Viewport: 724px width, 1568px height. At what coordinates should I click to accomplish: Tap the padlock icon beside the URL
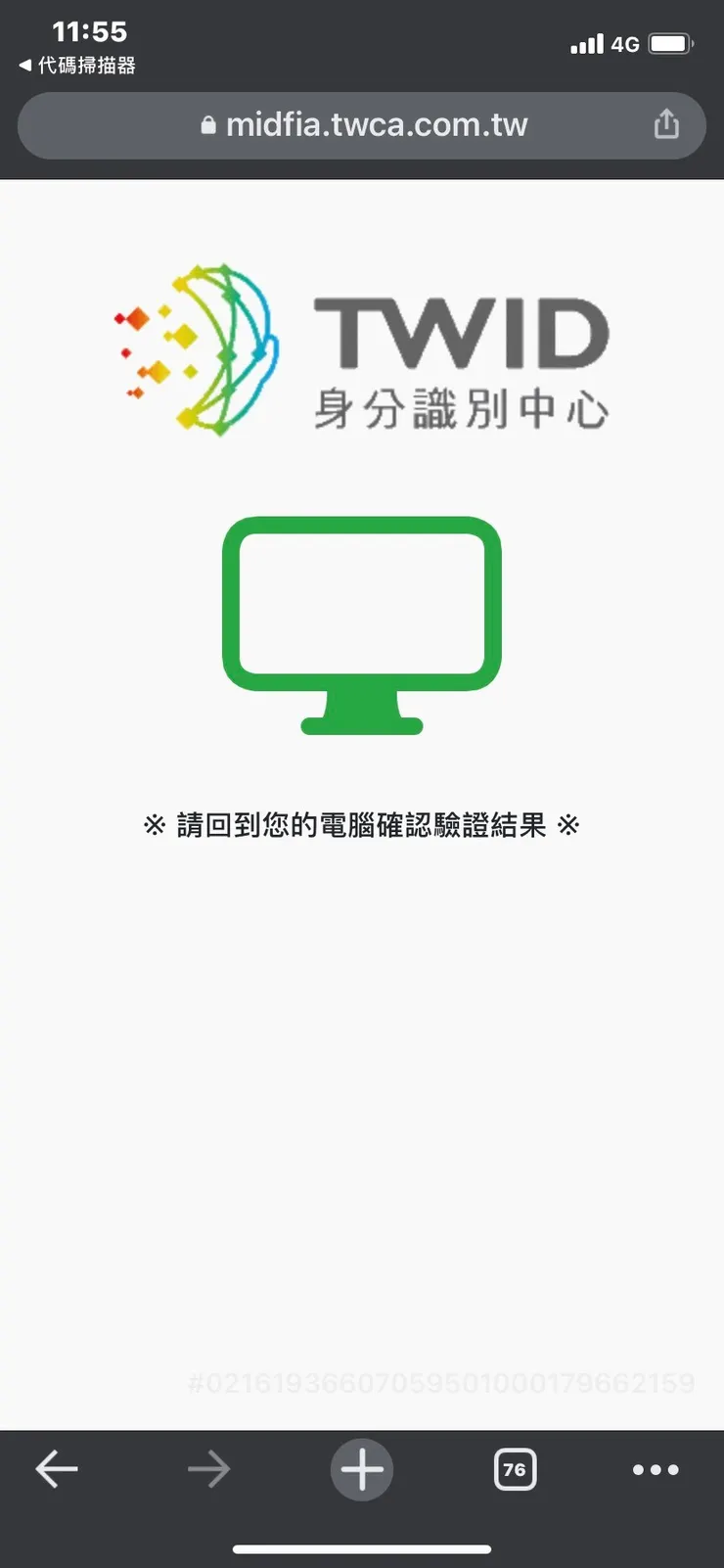(207, 124)
